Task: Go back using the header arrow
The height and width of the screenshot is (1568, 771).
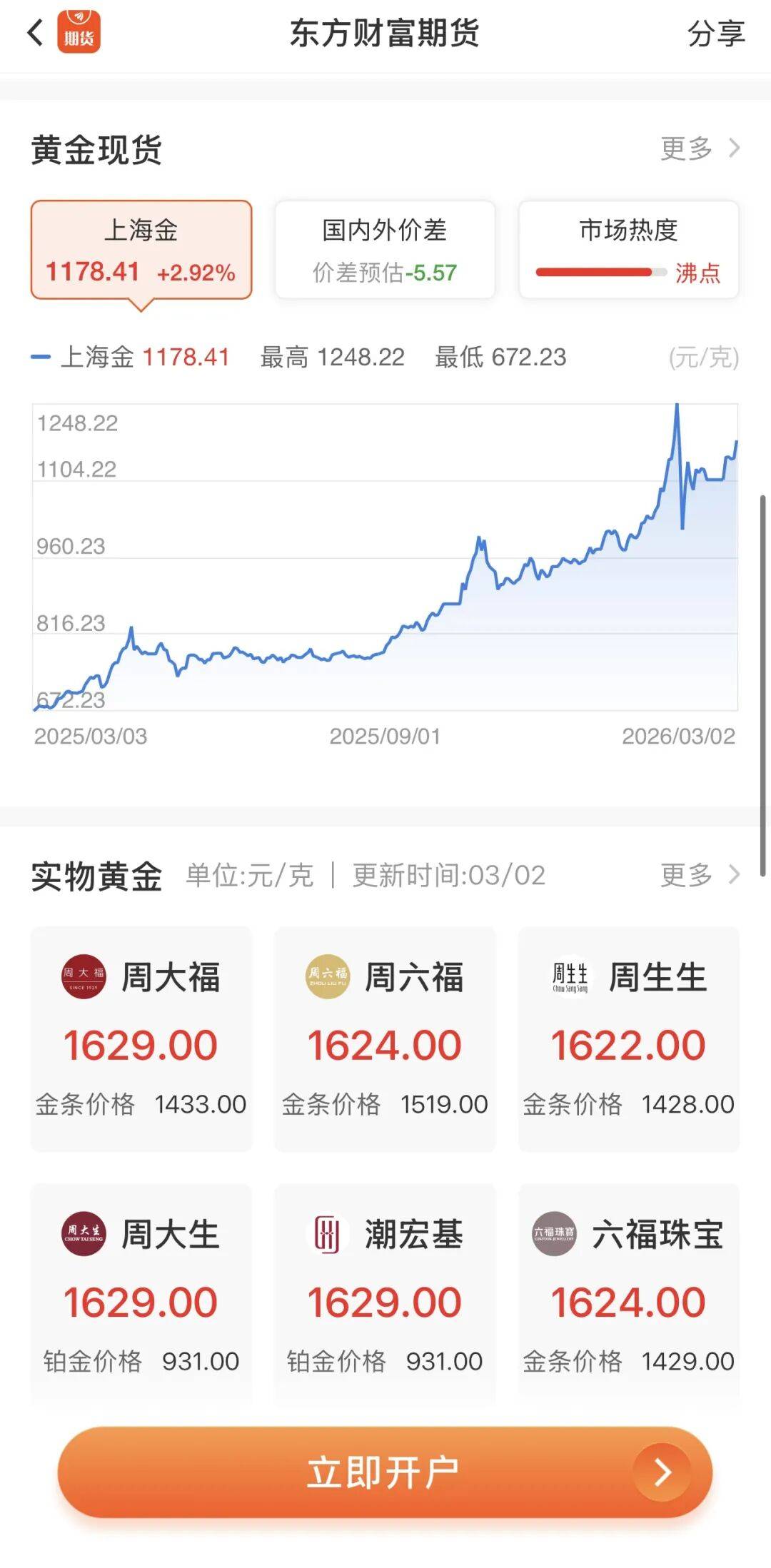Action: point(35,33)
